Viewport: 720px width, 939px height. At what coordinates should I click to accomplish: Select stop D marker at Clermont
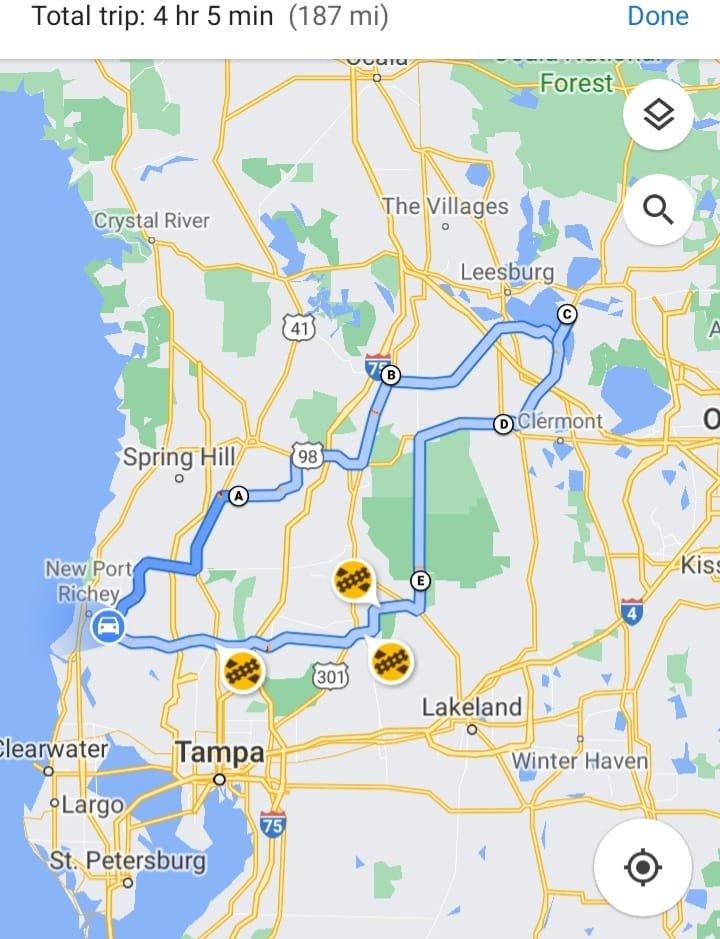coord(504,425)
